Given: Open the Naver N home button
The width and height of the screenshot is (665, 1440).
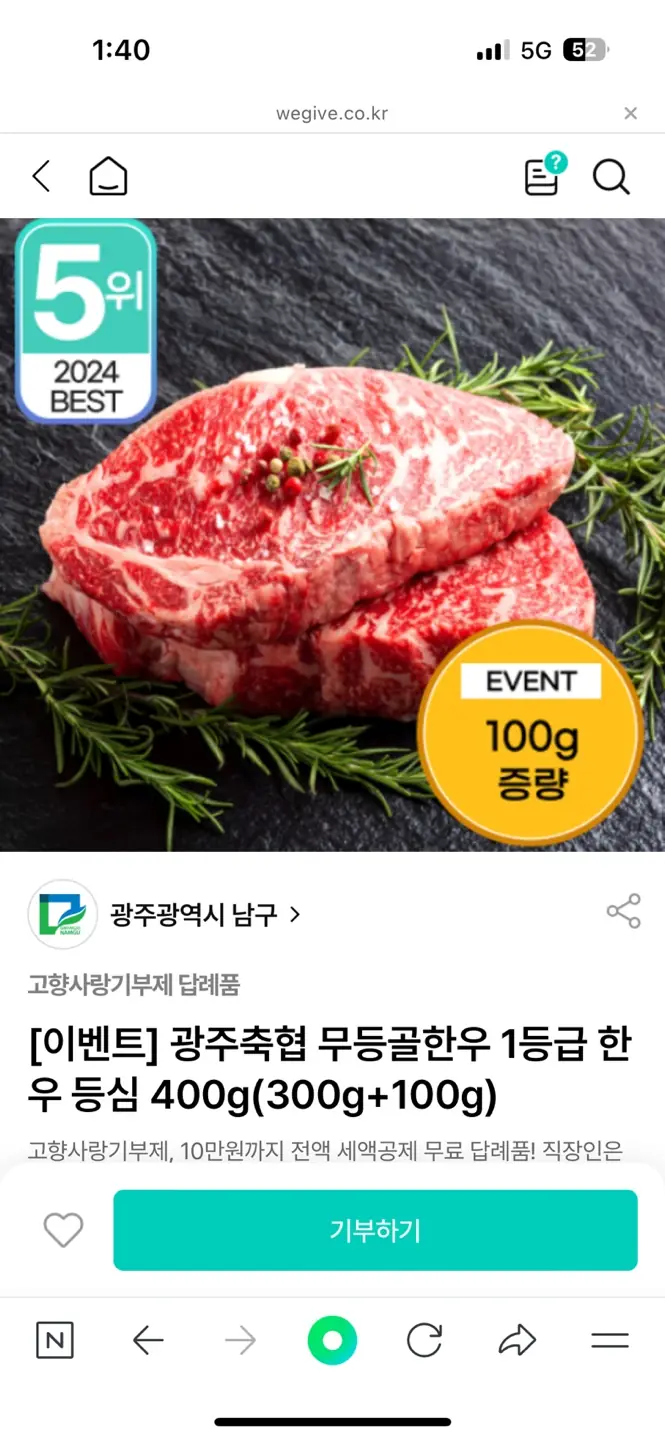Looking at the screenshot, I should [55, 1340].
